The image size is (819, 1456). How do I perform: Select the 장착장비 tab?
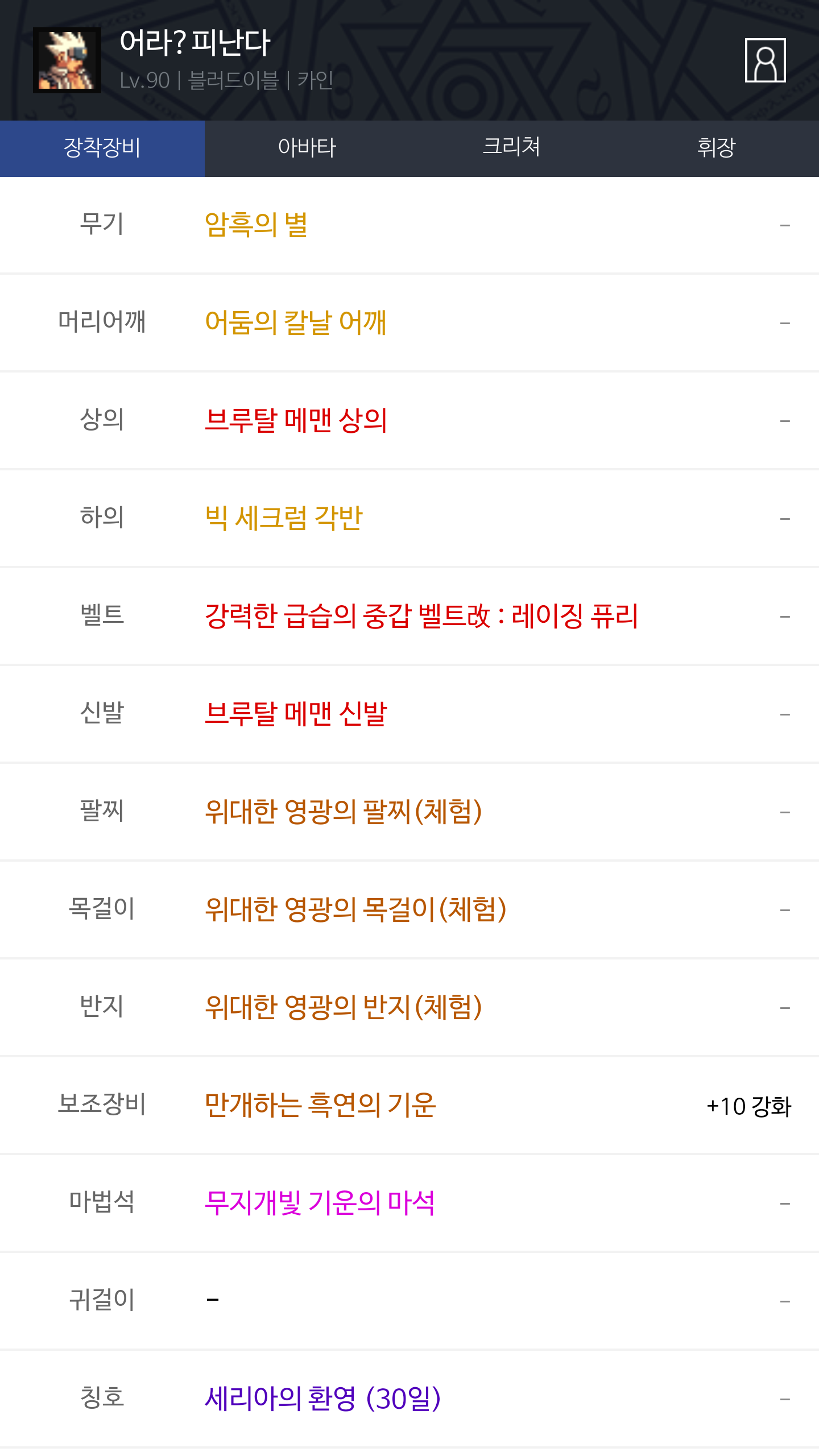click(102, 148)
